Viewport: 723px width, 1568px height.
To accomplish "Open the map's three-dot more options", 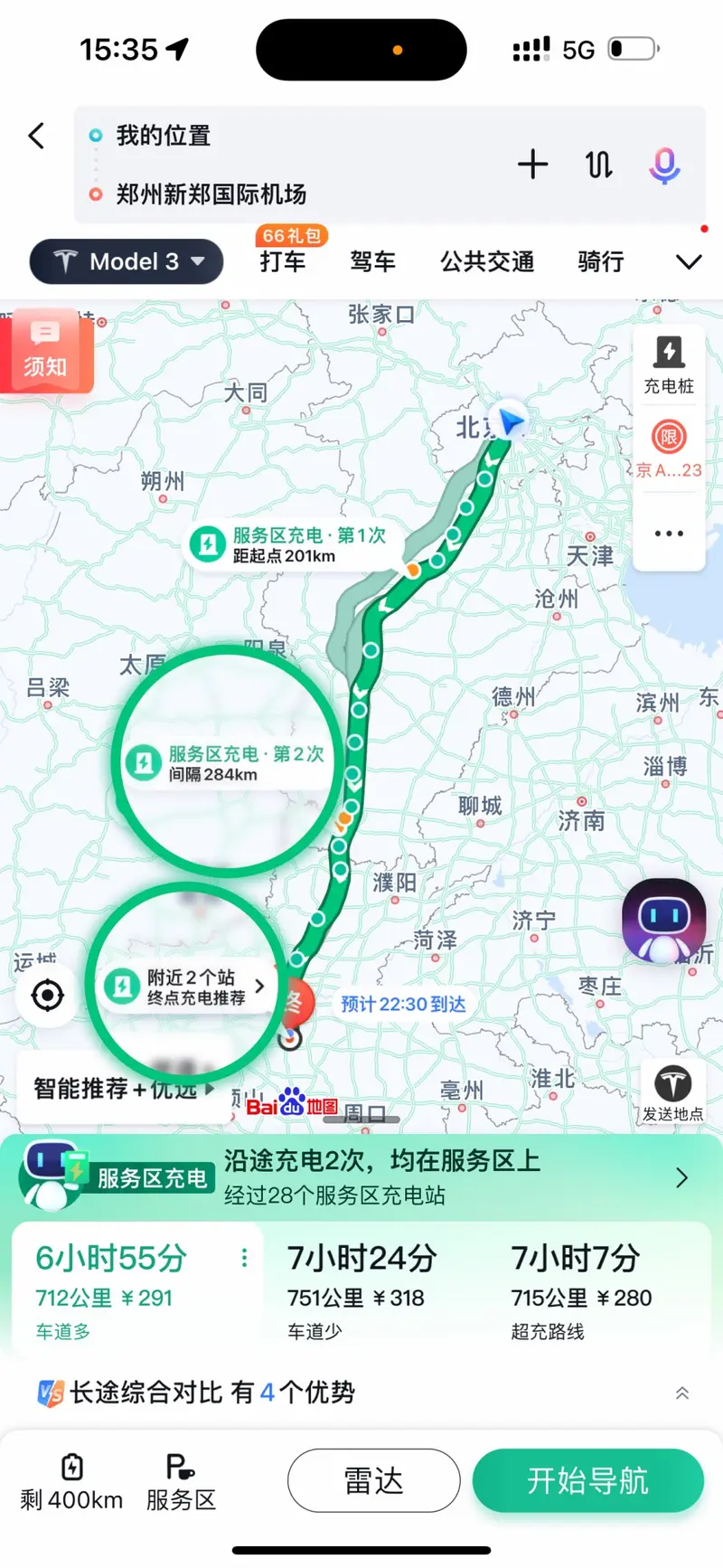I will [669, 534].
